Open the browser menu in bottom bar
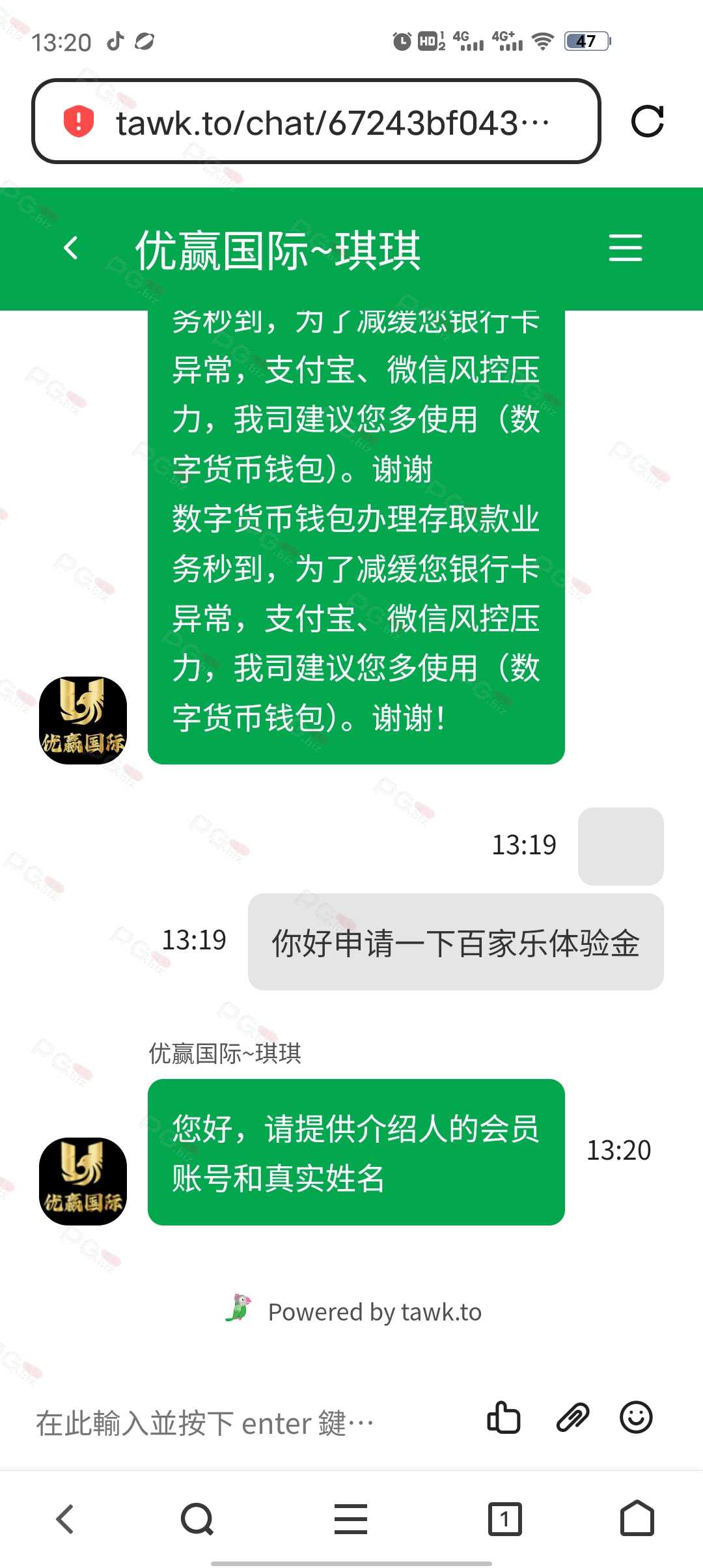Screen dimensions: 703x1568 pos(351,1519)
